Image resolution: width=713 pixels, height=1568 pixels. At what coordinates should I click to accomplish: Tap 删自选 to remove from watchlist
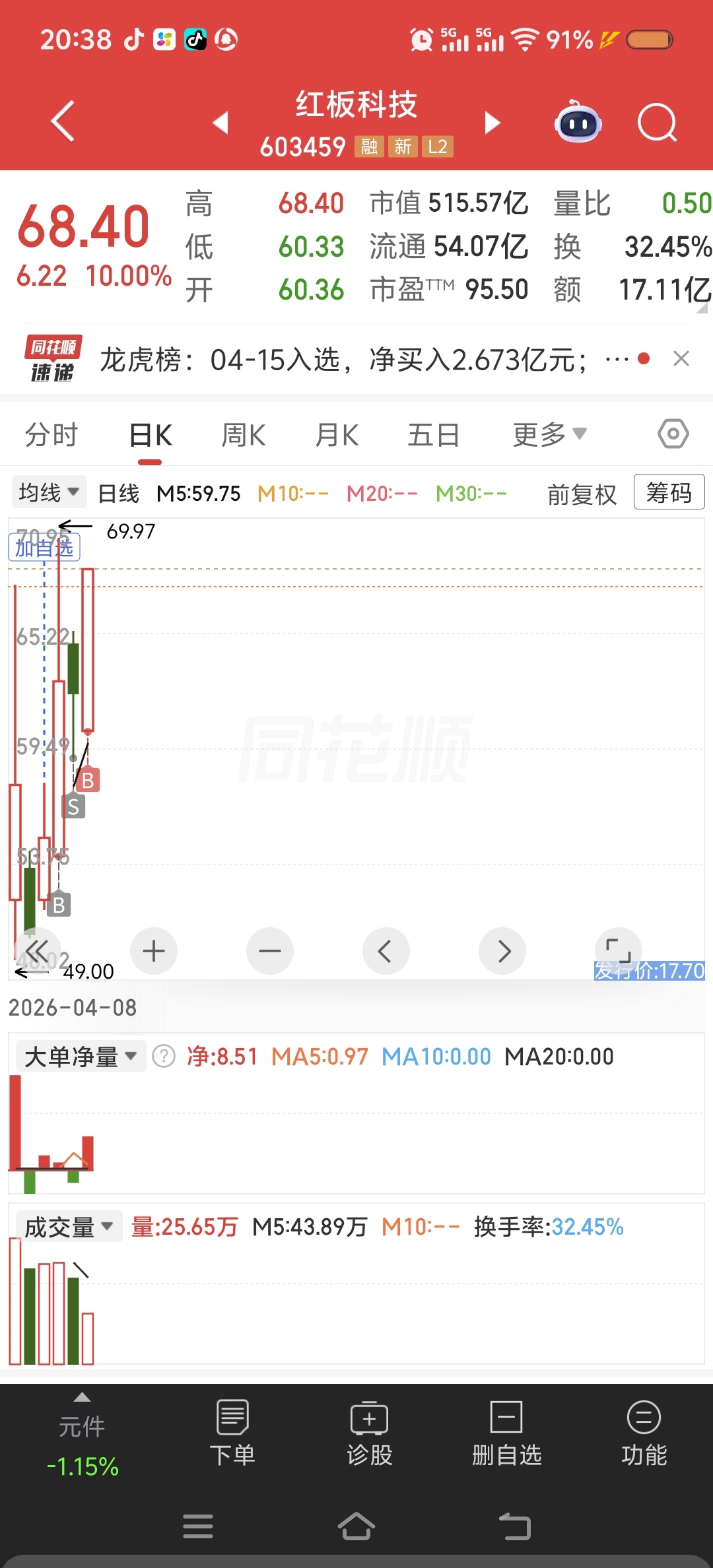[x=506, y=1433]
